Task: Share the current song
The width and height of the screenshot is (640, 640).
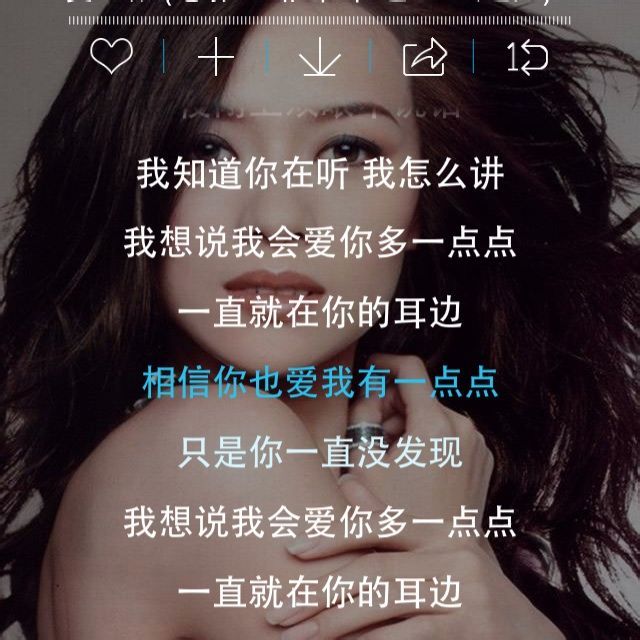Action: pyautogui.click(x=425, y=57)
